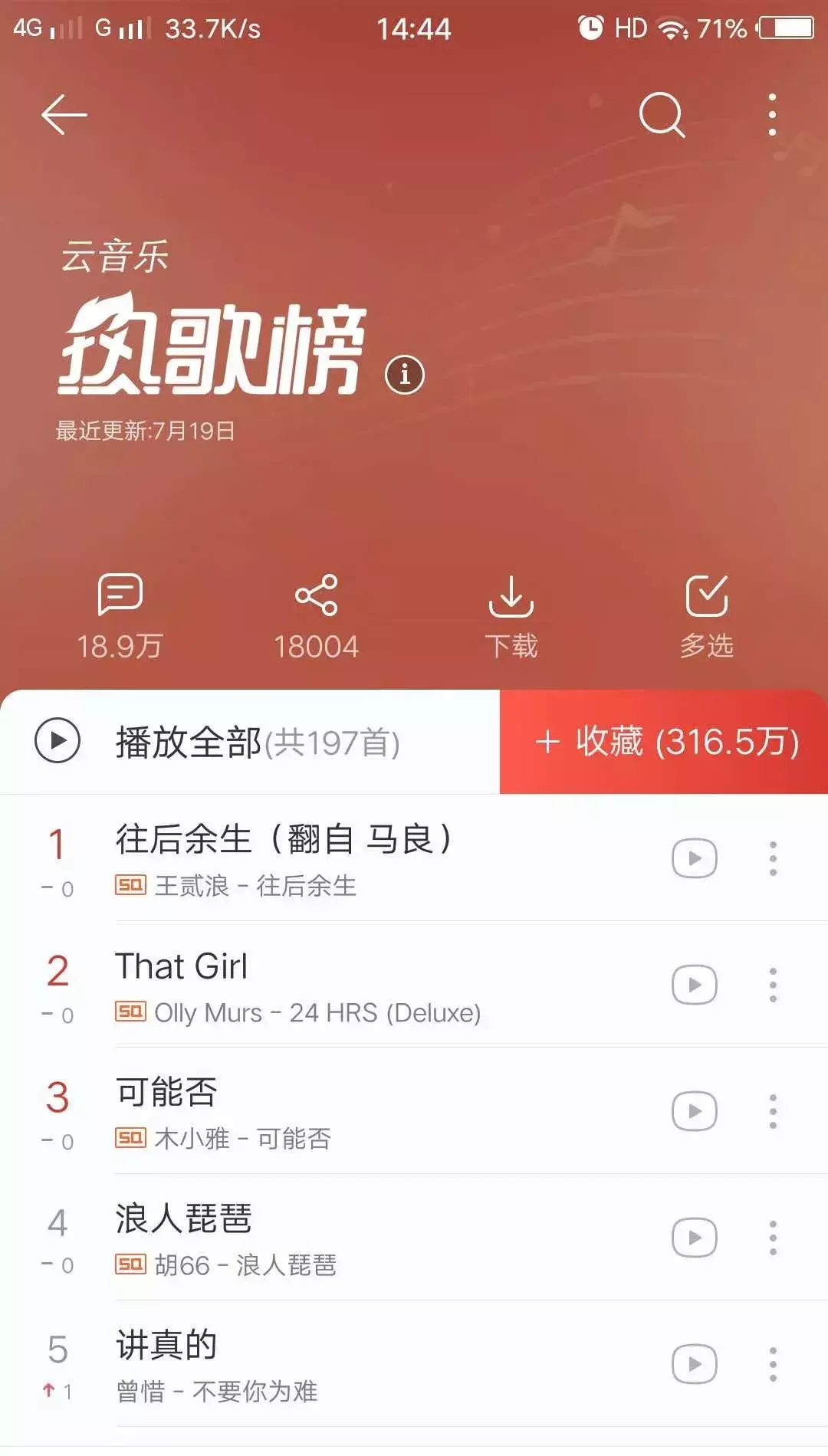Open search from the top bar
The height and width of the screenshot is (1456, 828).
click(662, 115)
